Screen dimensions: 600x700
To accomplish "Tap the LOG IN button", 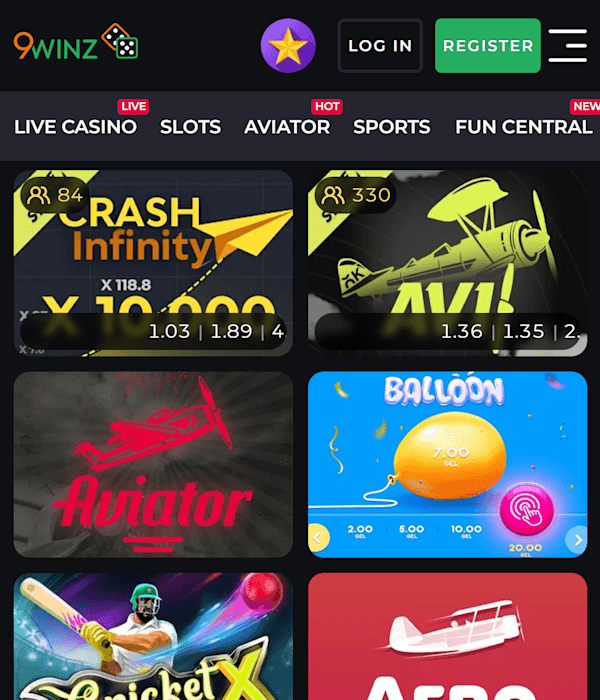I will click(x=380, y=46).
